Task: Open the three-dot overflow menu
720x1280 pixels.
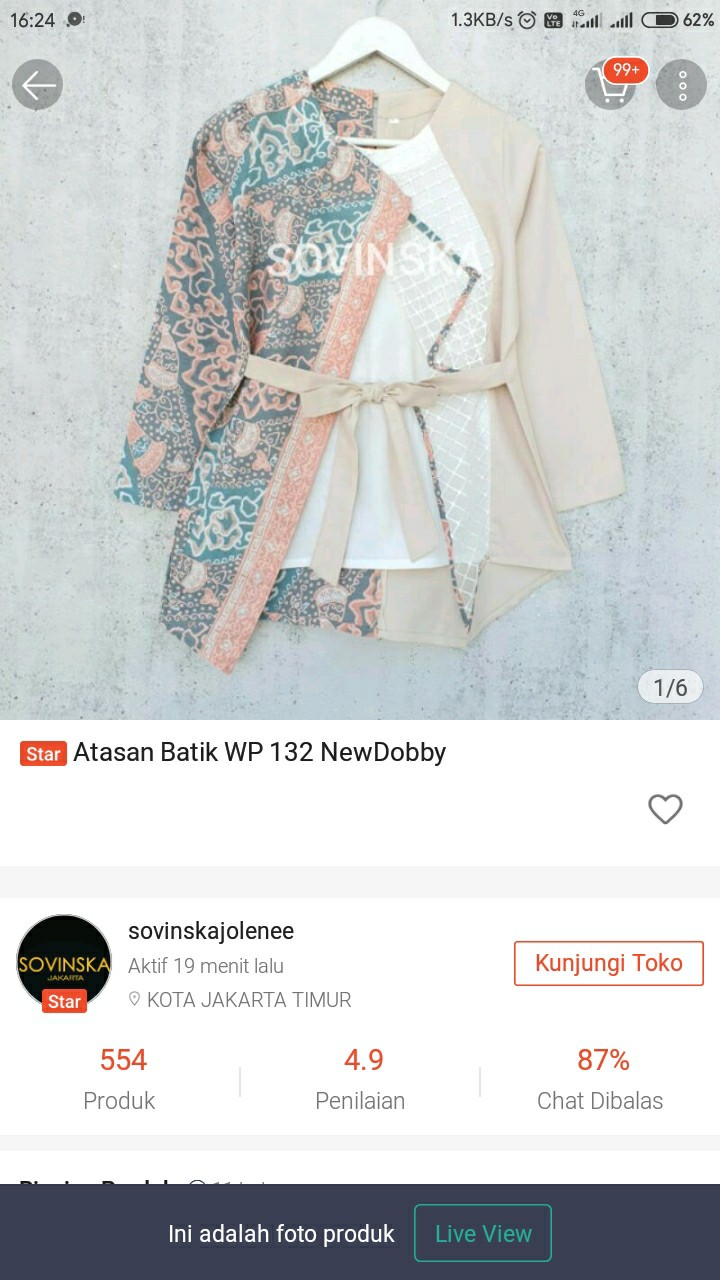Action: coord(681,84)
